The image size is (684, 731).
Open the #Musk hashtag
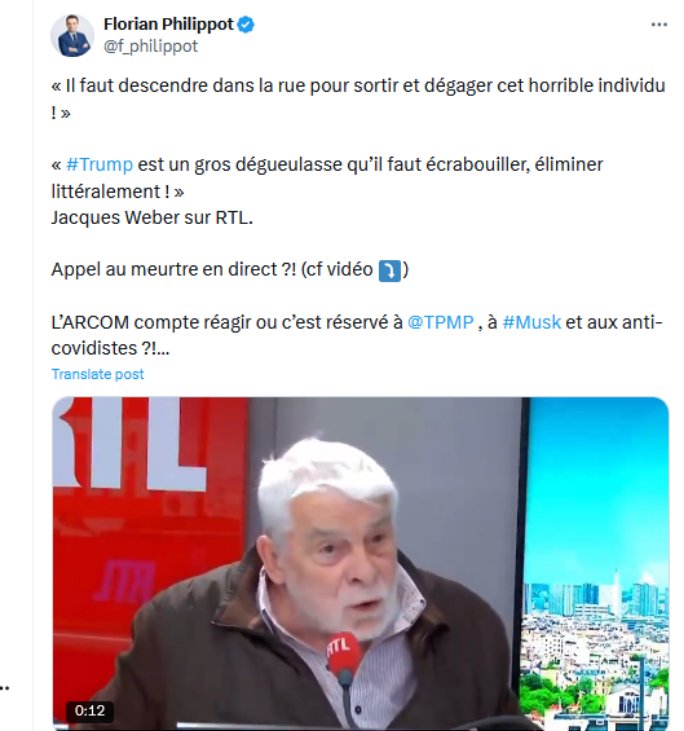(532, 323)
